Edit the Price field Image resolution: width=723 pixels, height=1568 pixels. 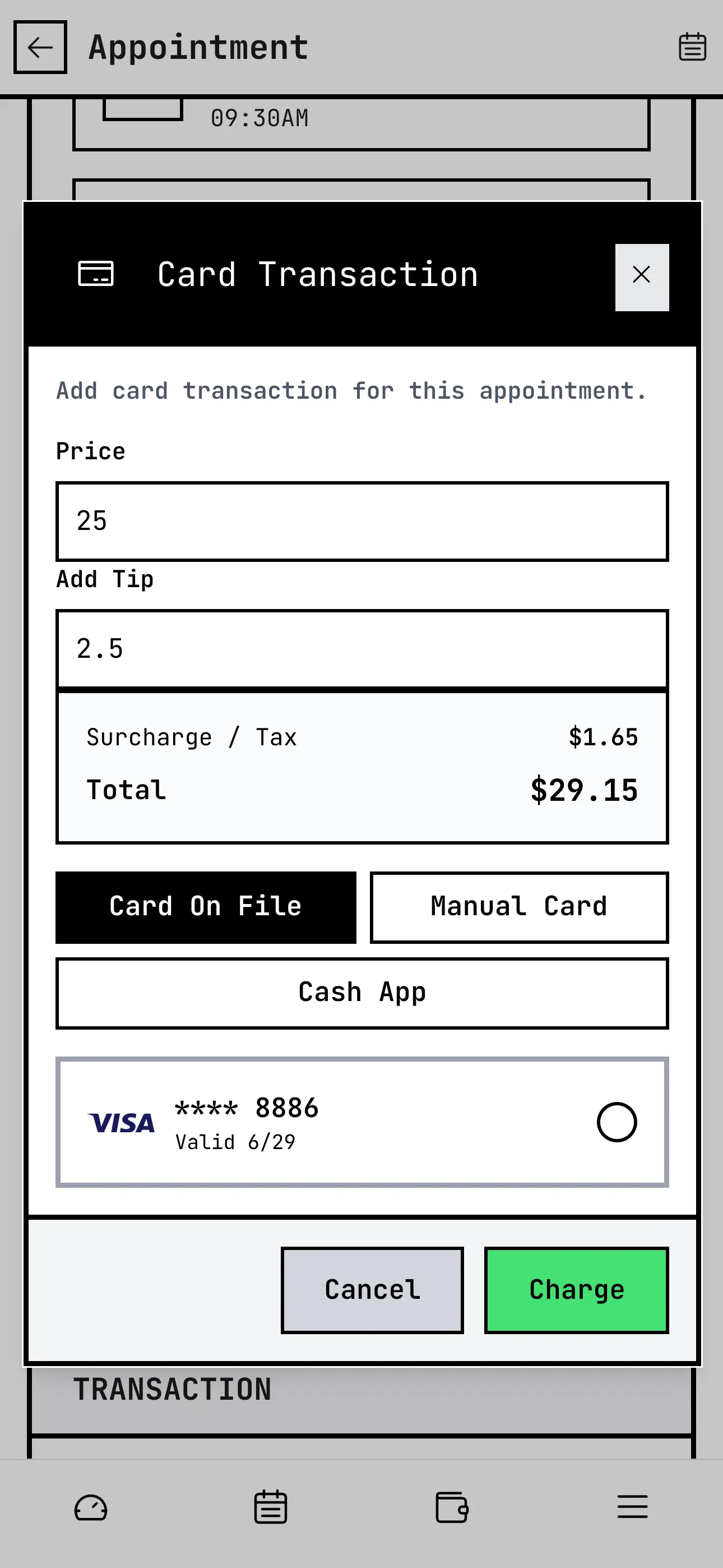(x=361, y=522)
